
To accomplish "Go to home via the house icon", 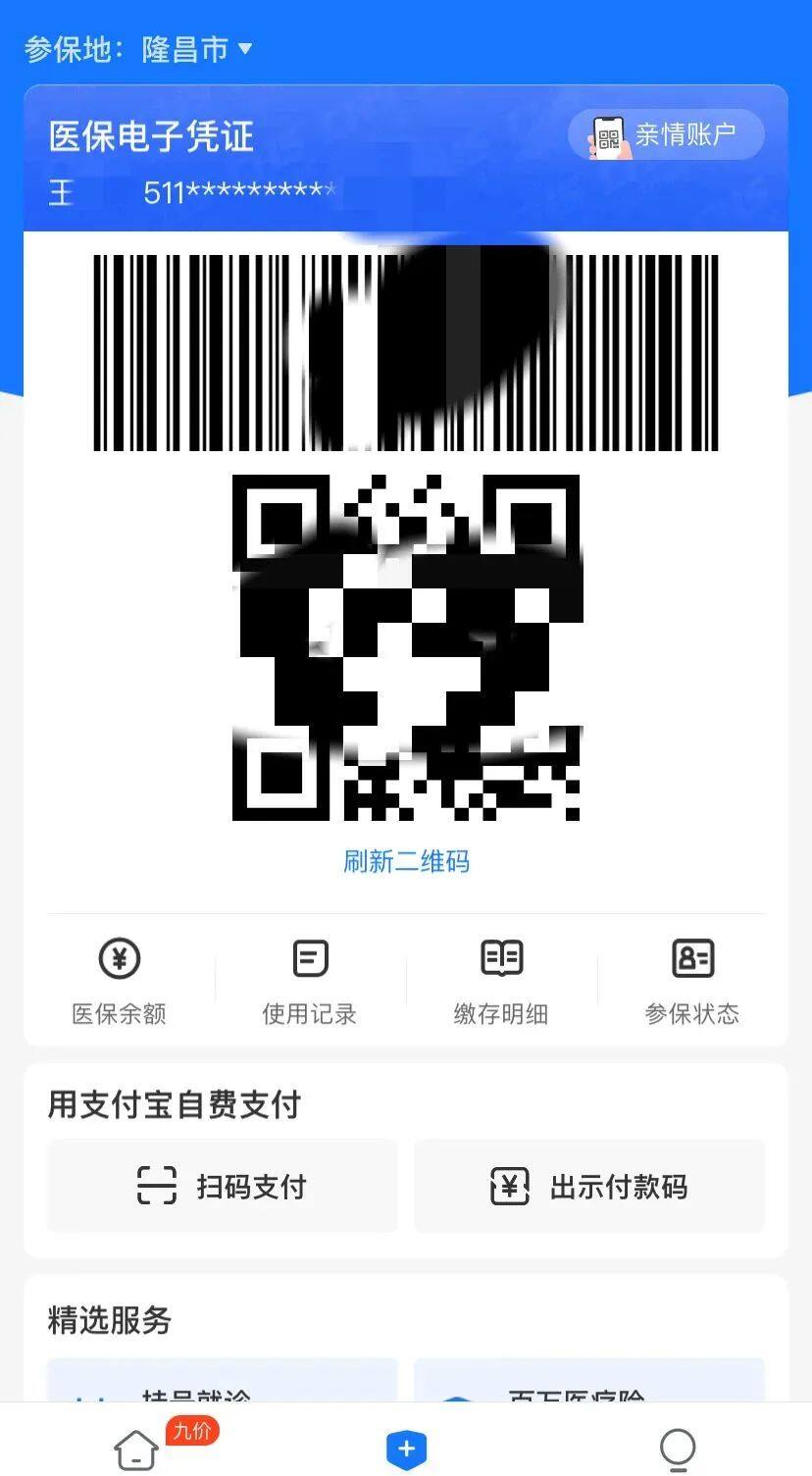I will [135, 1450].
